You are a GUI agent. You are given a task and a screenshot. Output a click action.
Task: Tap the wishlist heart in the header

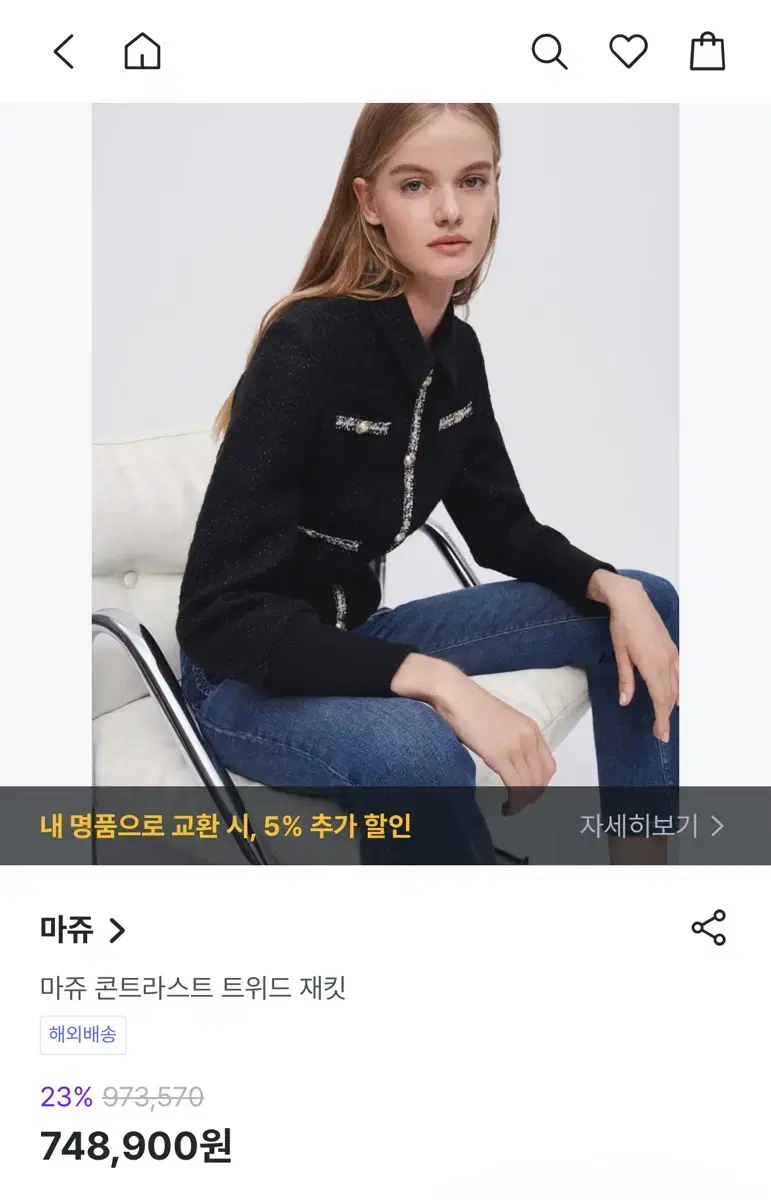[629, 52]
